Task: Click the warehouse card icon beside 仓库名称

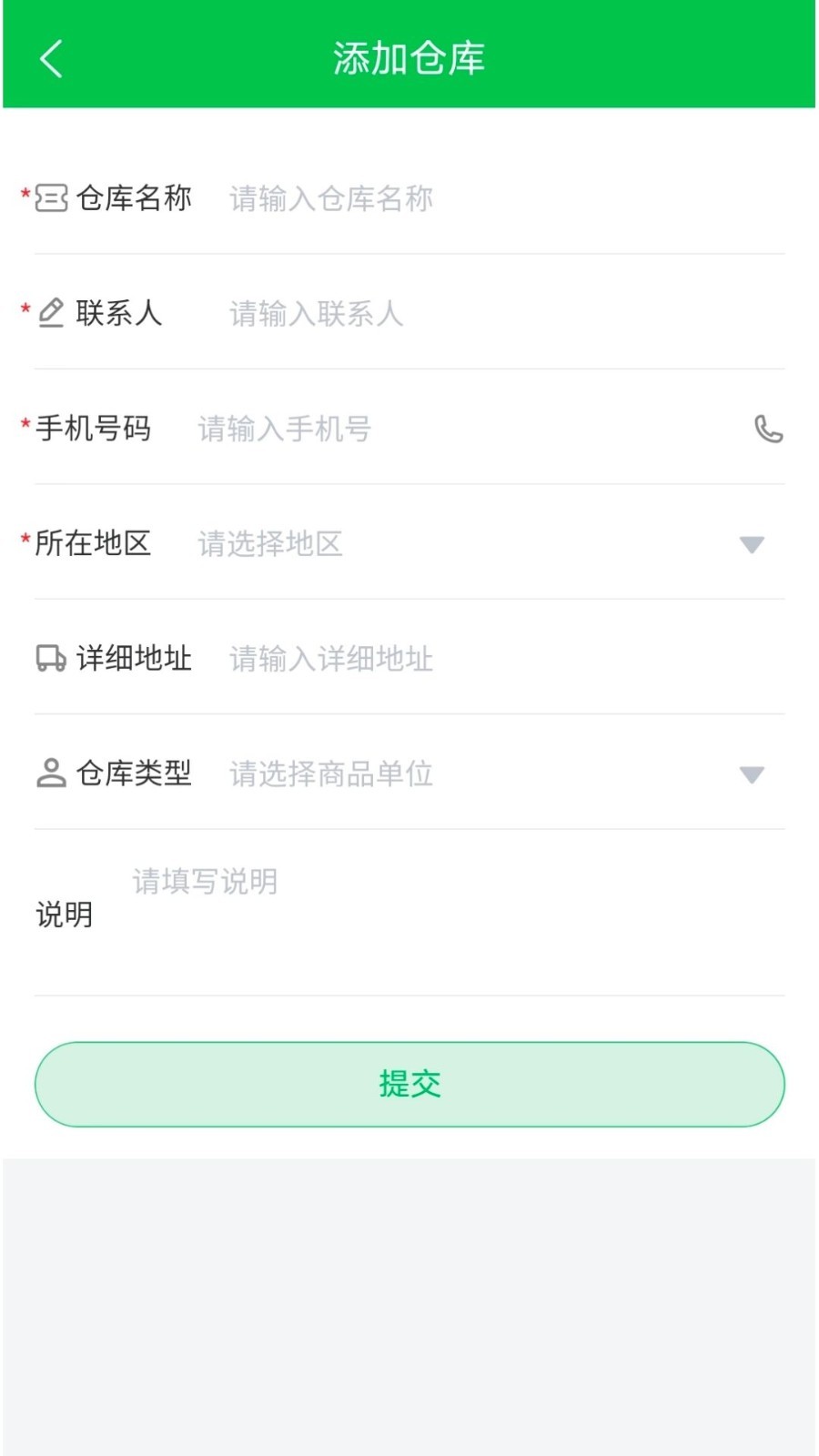Action: pyautogui.click(x=52, y=197)
